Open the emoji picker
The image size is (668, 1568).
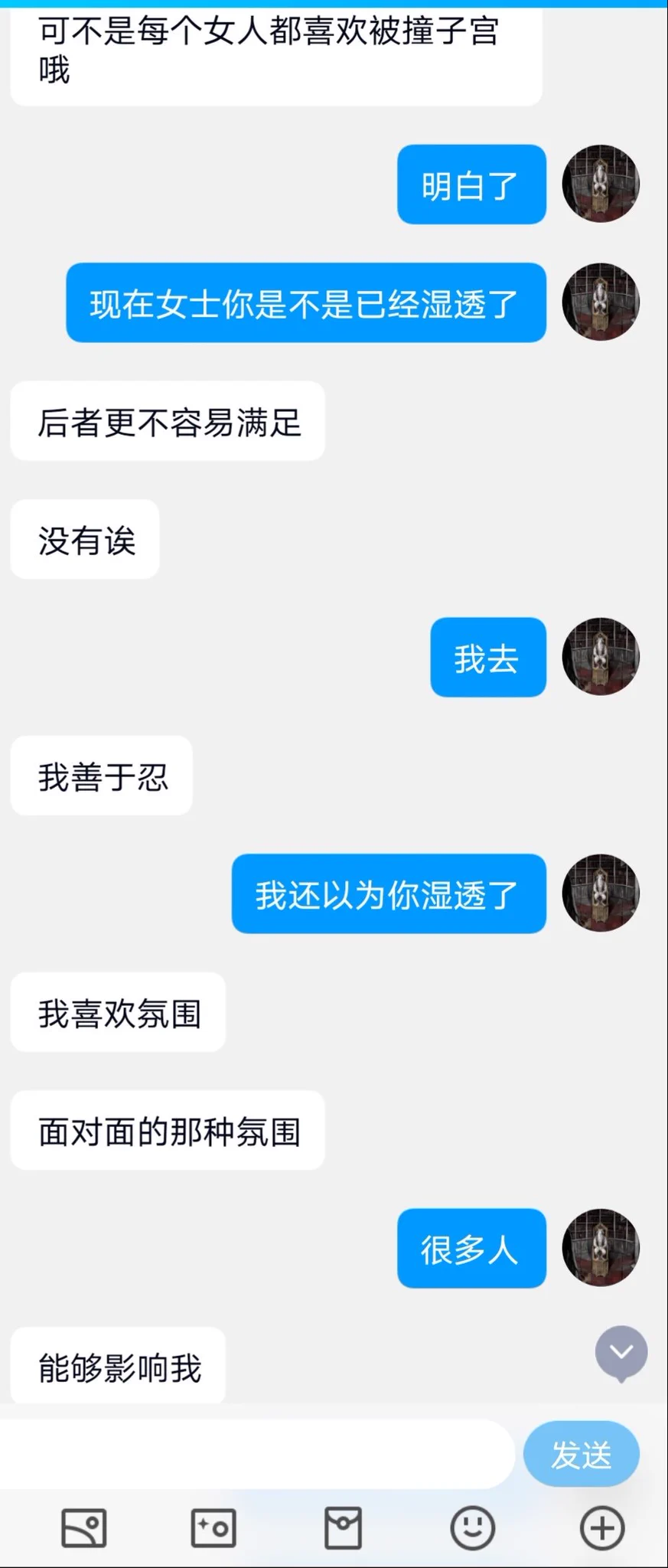coord(472,1528)
